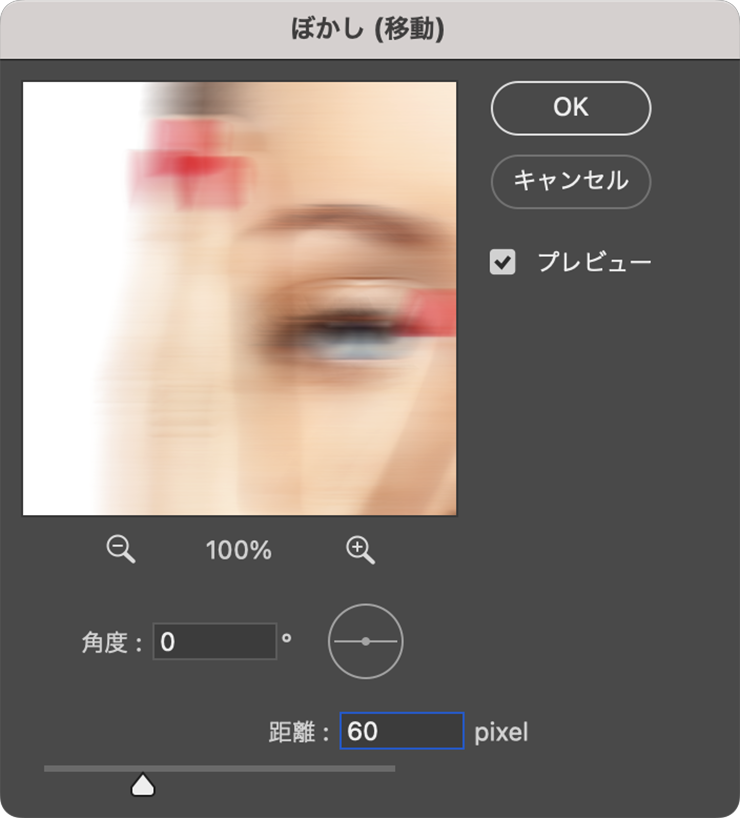Select the 角度 angle input field
Screen dimensions: 740x818
214,642
